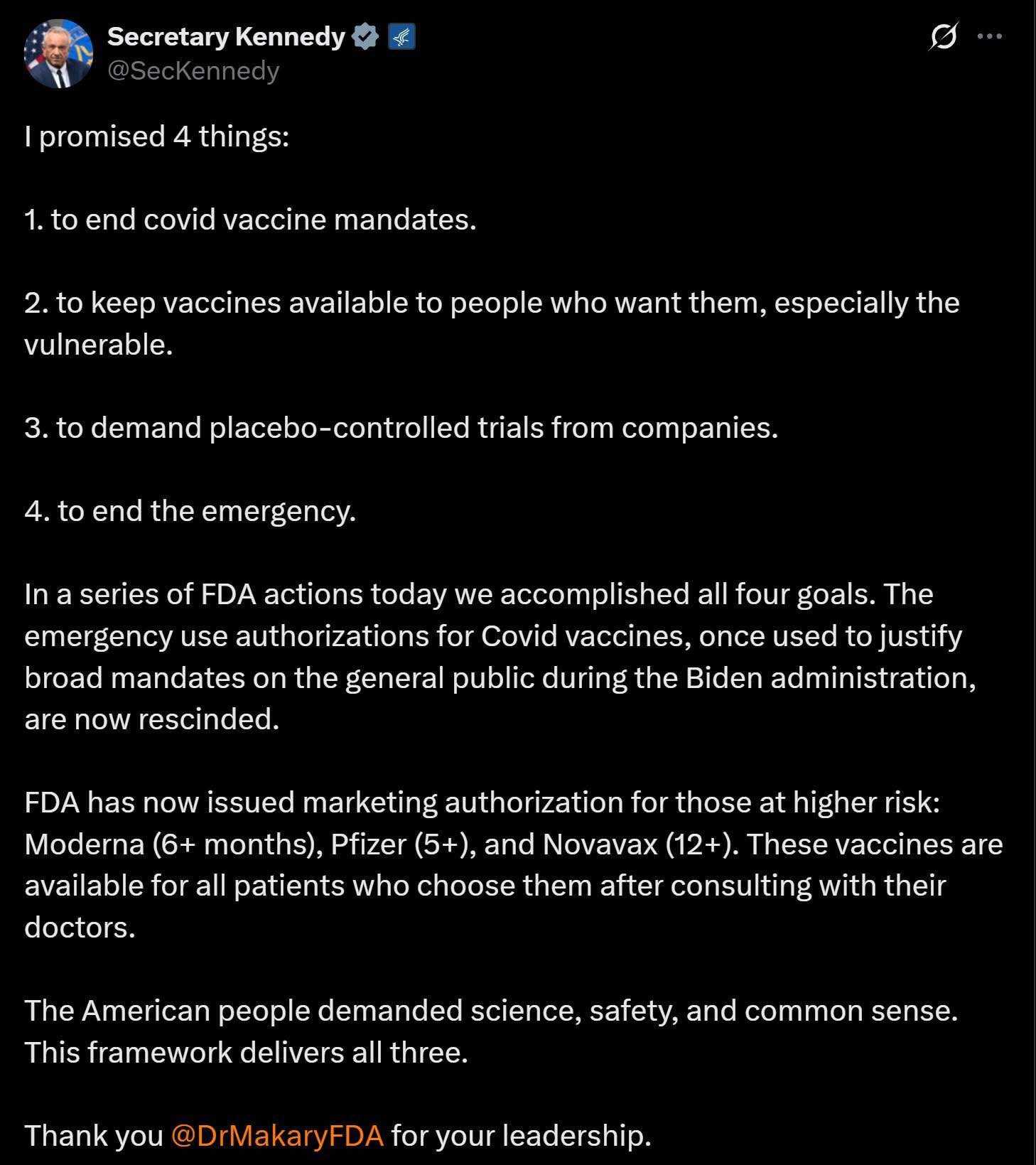Open the post's overflow menu
This screenshot has height=1165, width=1036.
(990, 36)
